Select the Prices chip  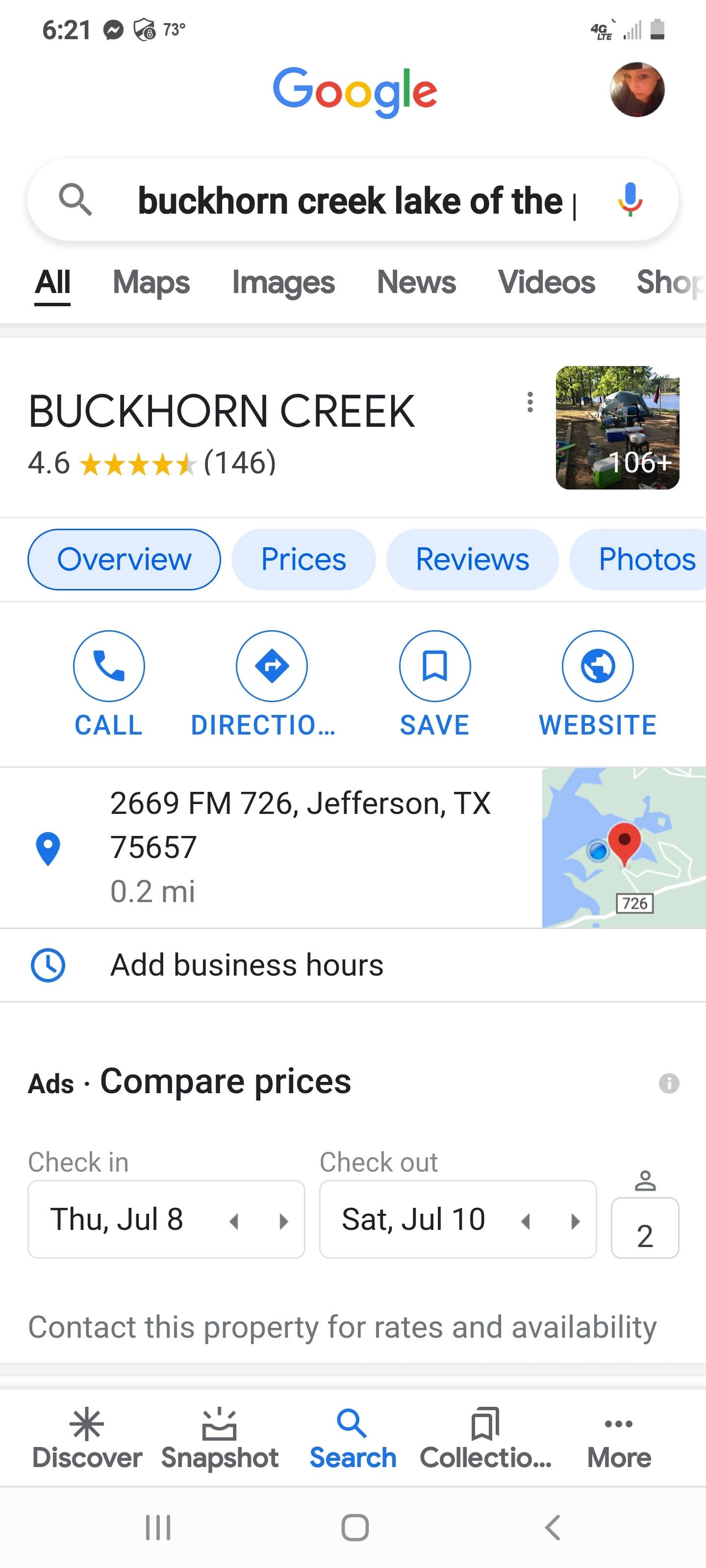pos(303,560)
